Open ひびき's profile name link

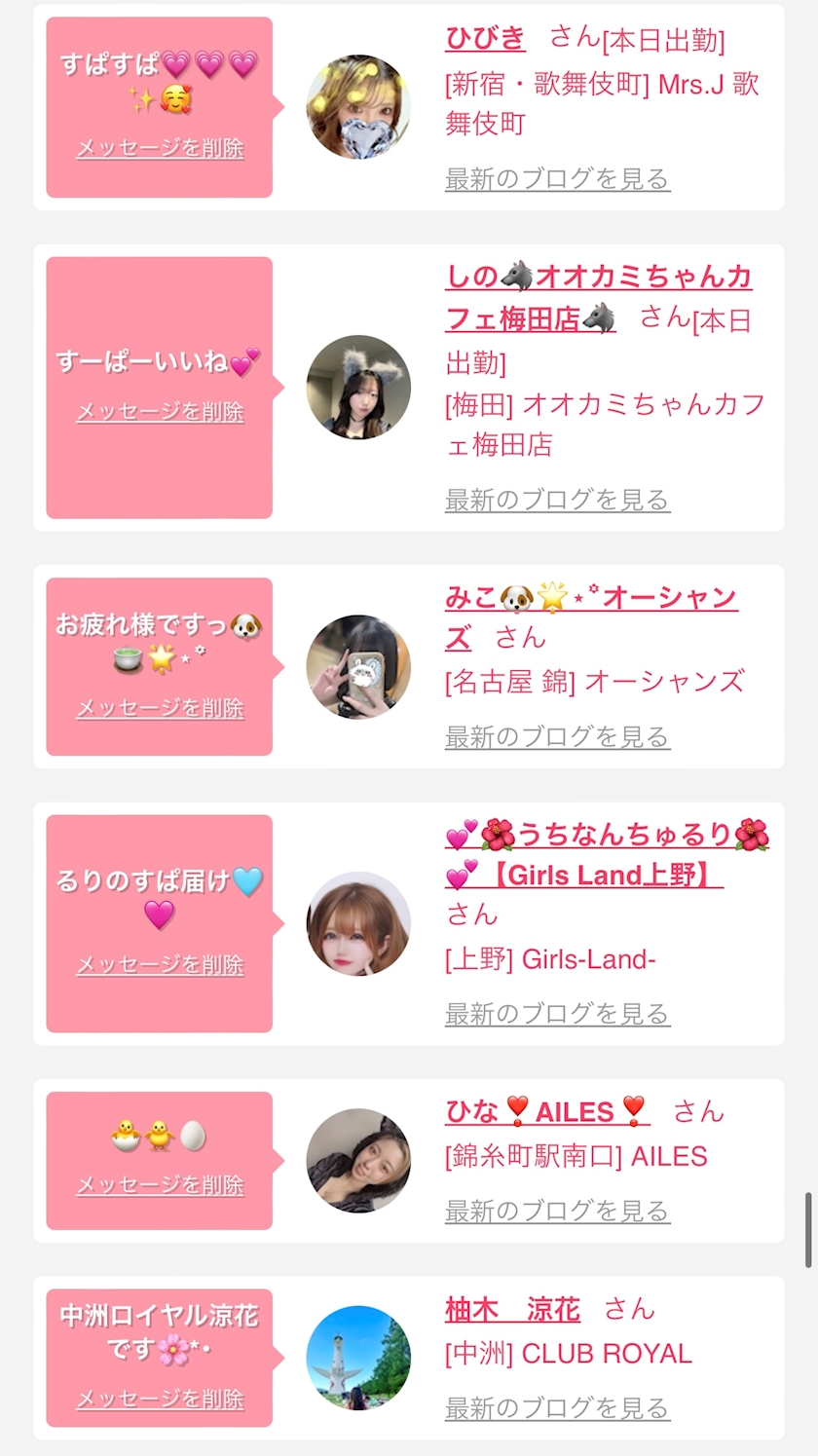pyautogui.click(x=485, y=39)
